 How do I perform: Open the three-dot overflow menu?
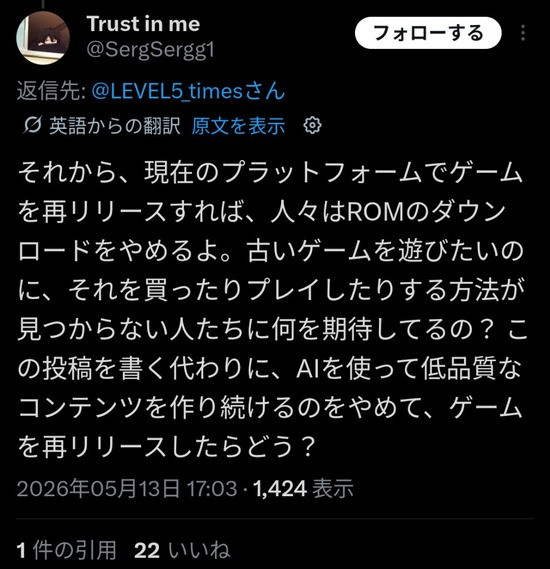pos(523,33)
